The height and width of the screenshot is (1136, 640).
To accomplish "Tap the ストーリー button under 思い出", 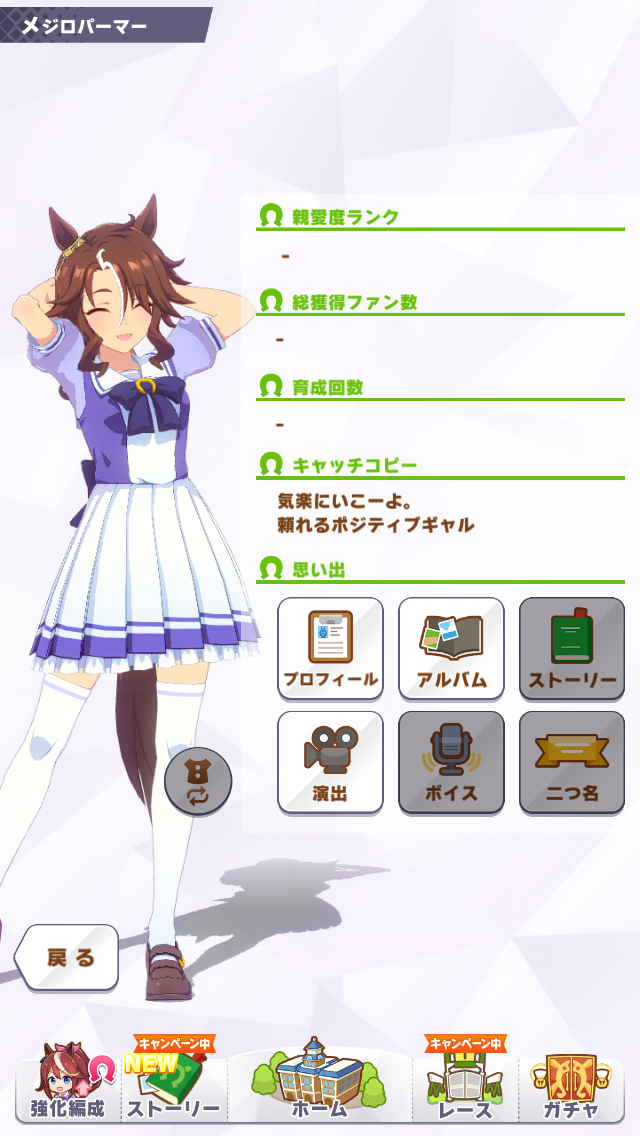I will (x=572, y=648).
